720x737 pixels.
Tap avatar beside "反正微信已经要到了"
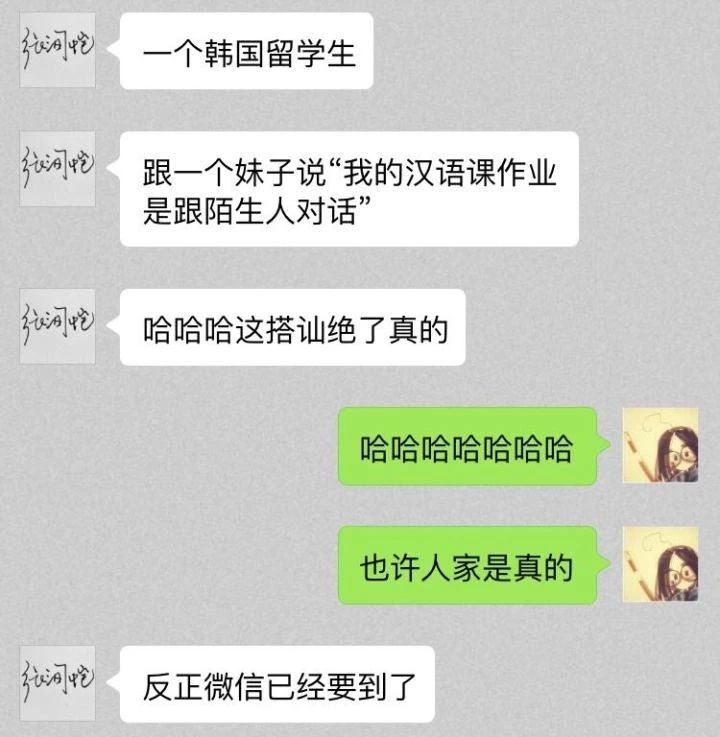click(x=57, y=684)
